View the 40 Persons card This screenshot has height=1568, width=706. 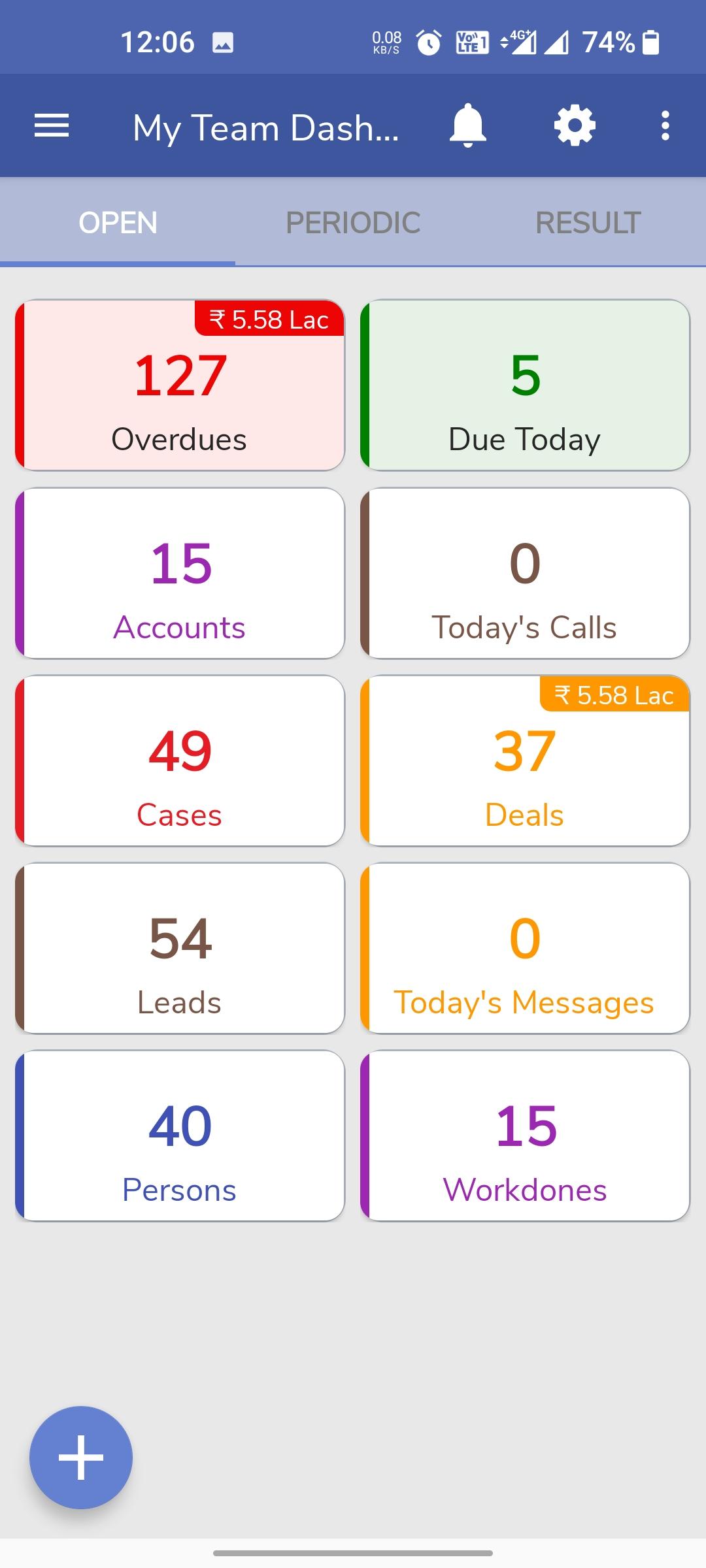click(180, 1135)
